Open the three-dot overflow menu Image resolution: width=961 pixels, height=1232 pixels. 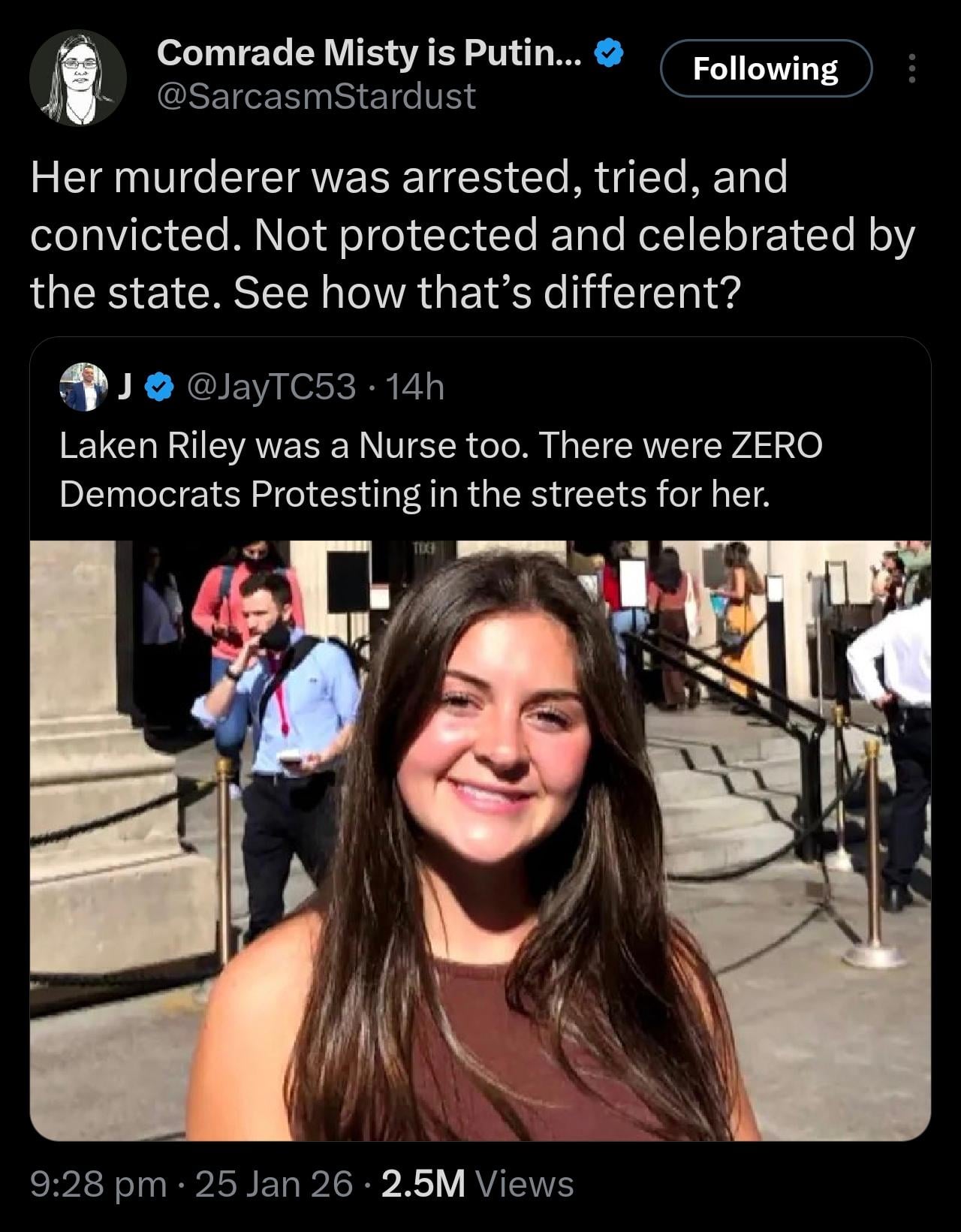pos(912,69)
